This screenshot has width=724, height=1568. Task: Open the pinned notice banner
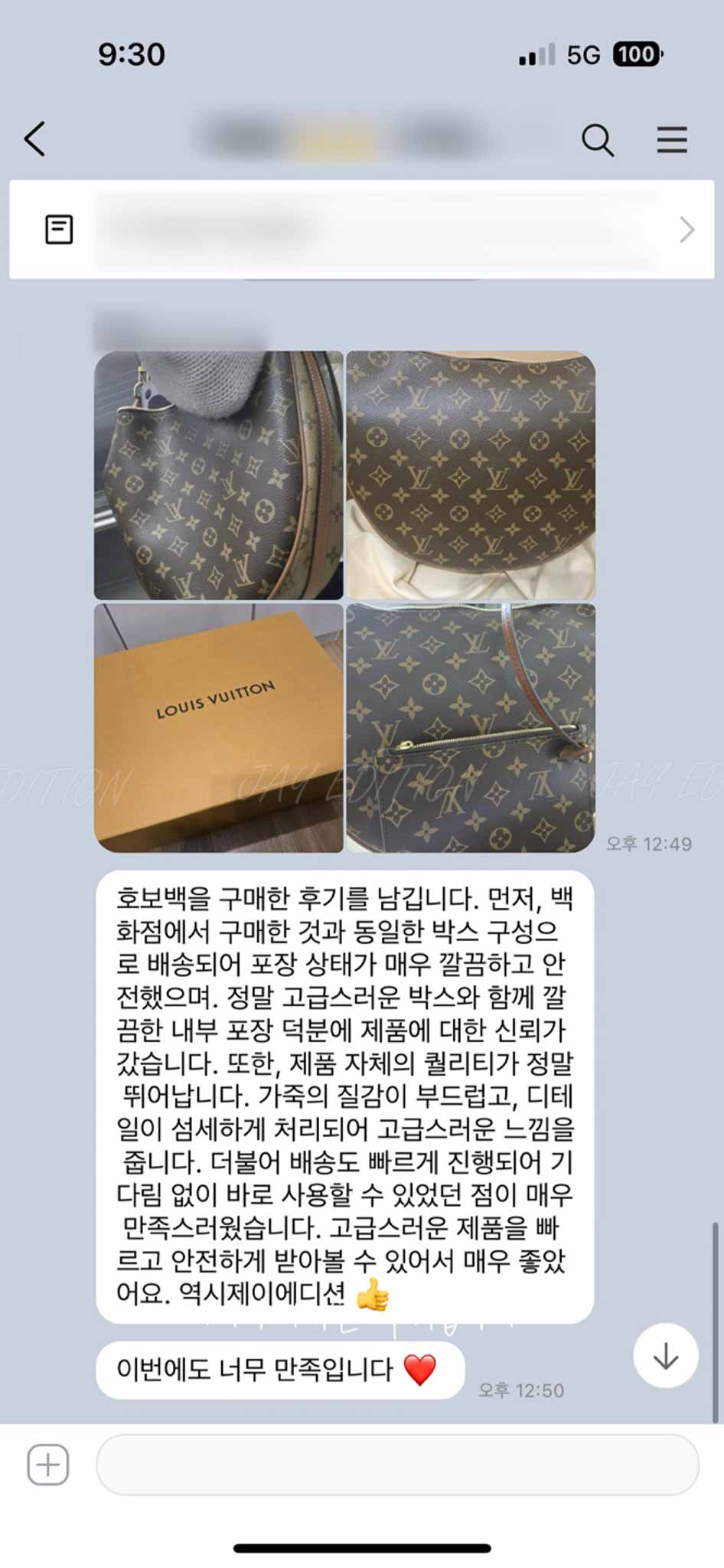coord(361,230)
